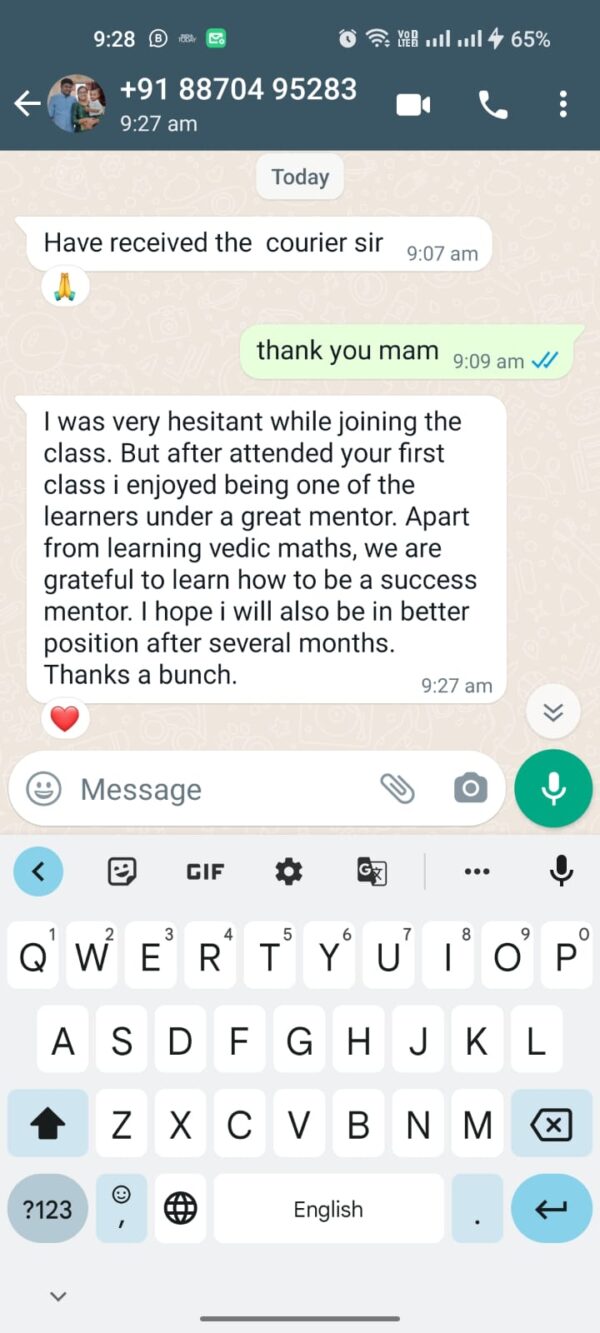Open the keyboard translate tool
Viewport: 600px width, 1333px height.
tap(371, 872)
